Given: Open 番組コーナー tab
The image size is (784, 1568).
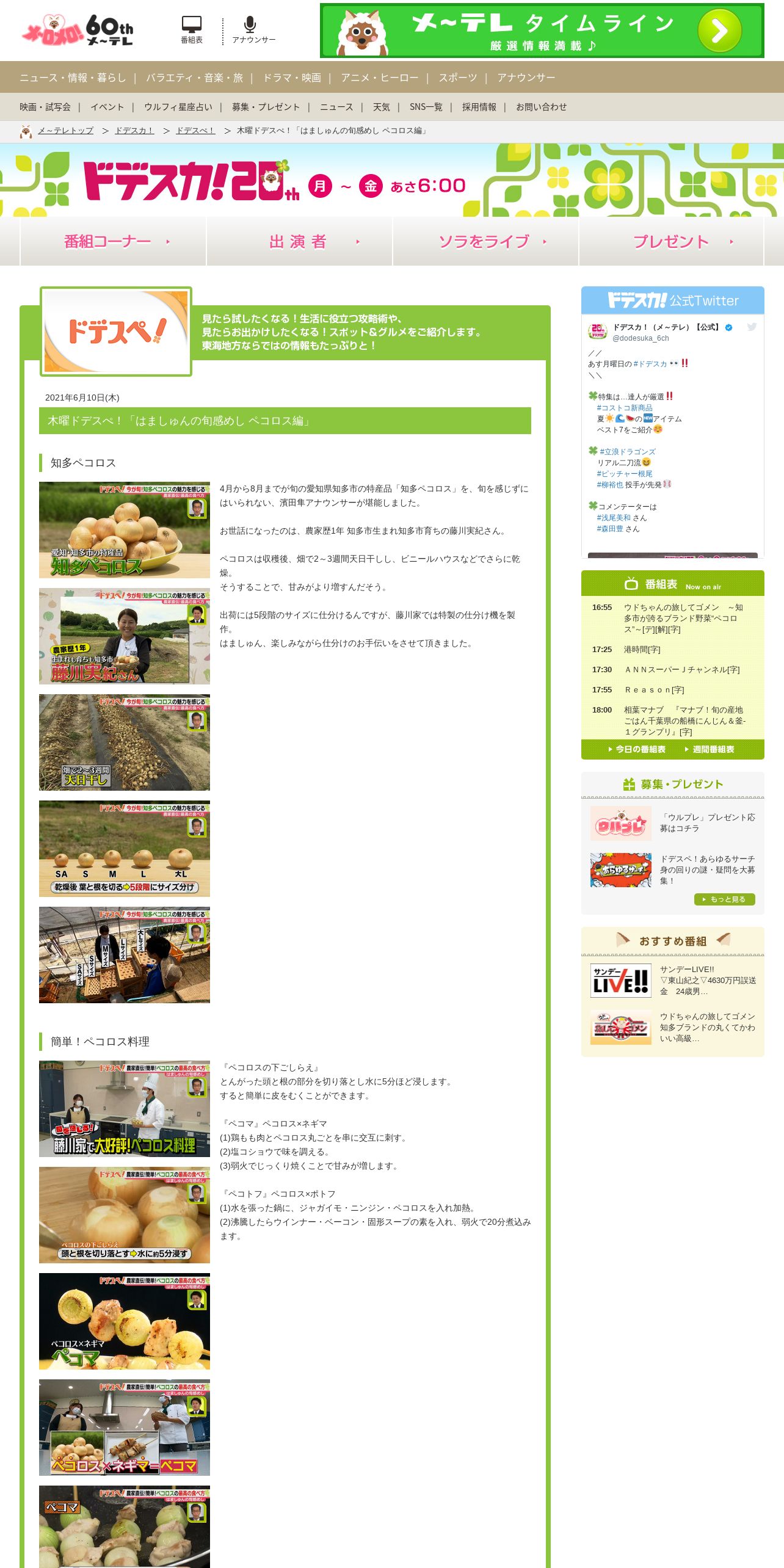Looking at the screenshot, I should coord(114,242).
